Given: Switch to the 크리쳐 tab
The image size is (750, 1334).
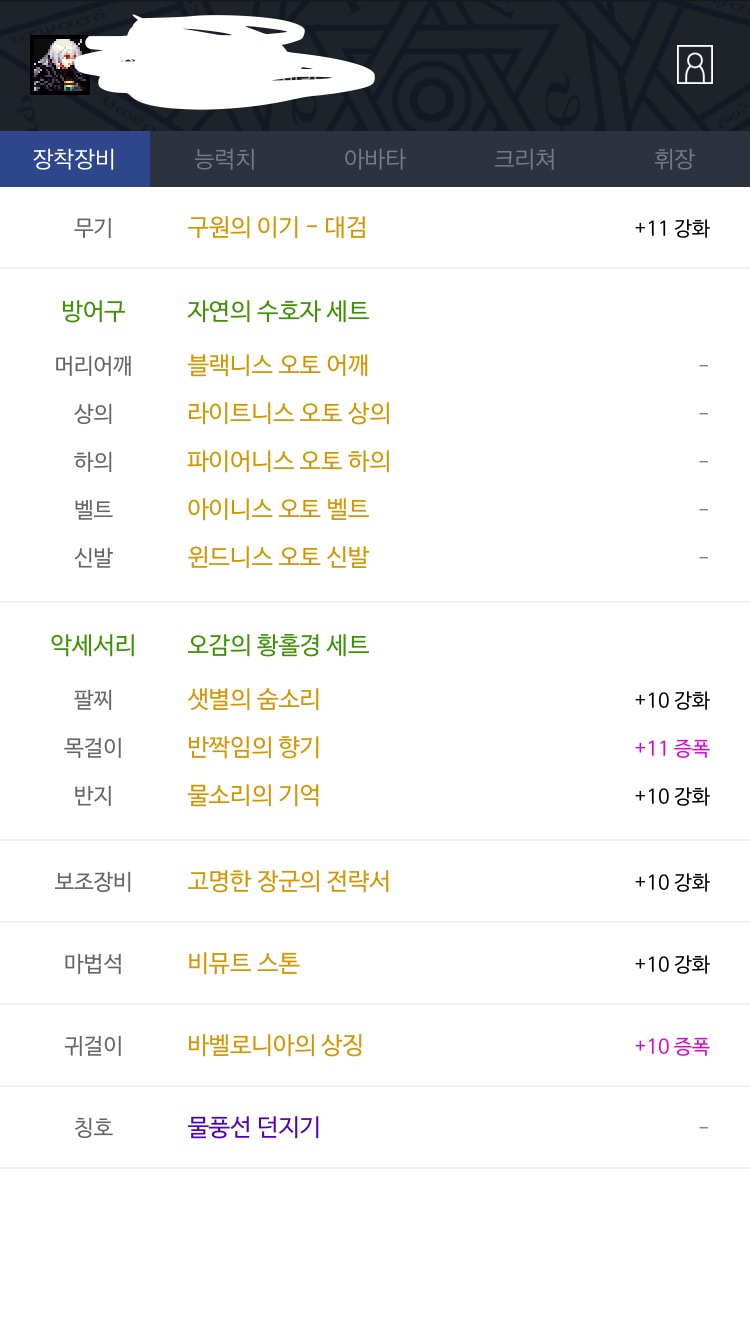Looking at the screenshot, I should tap(525, 159).
